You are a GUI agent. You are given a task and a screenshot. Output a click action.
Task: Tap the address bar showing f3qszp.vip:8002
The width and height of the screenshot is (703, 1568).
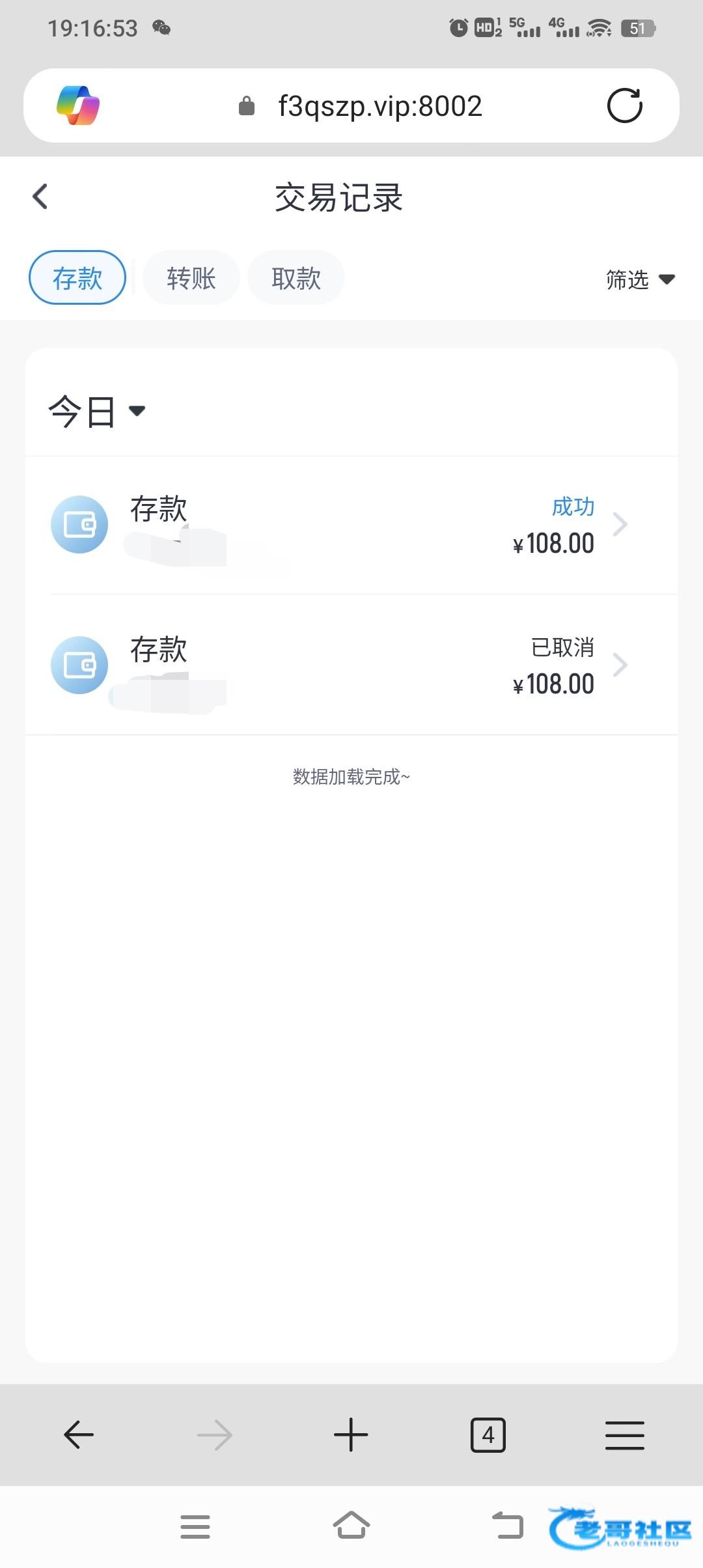point(361,105)
